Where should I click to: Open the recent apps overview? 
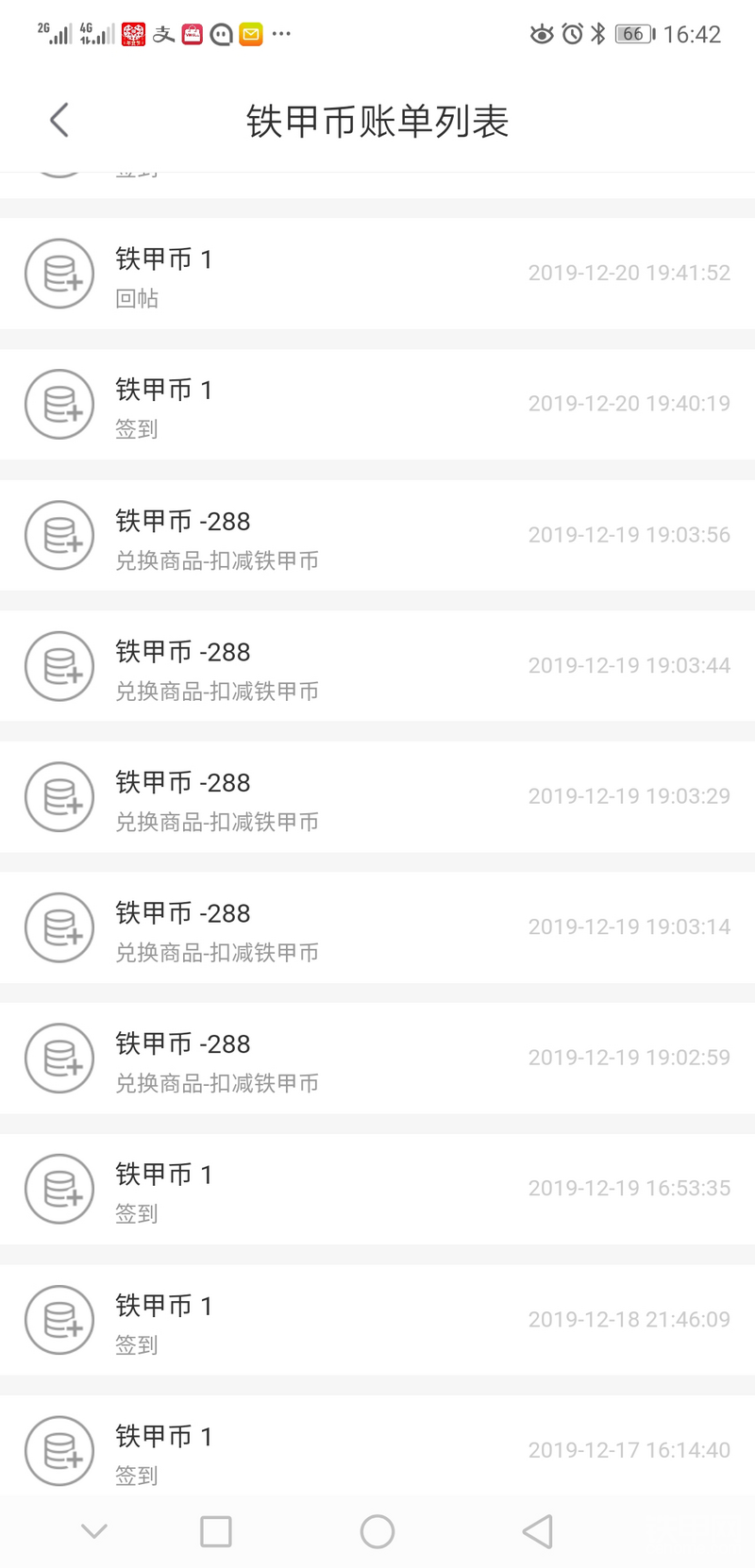216,1531
